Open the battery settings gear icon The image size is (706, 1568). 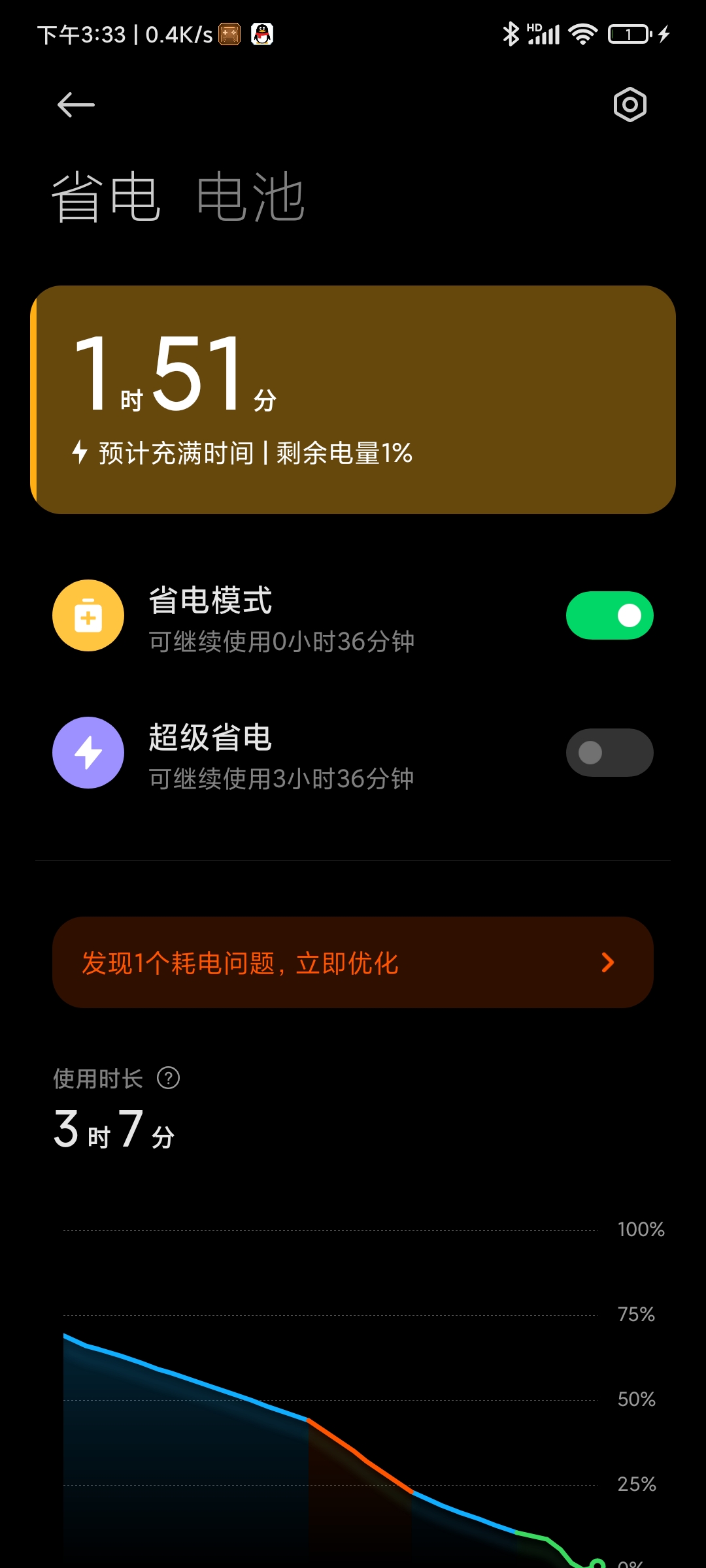(x=630, y=105)
